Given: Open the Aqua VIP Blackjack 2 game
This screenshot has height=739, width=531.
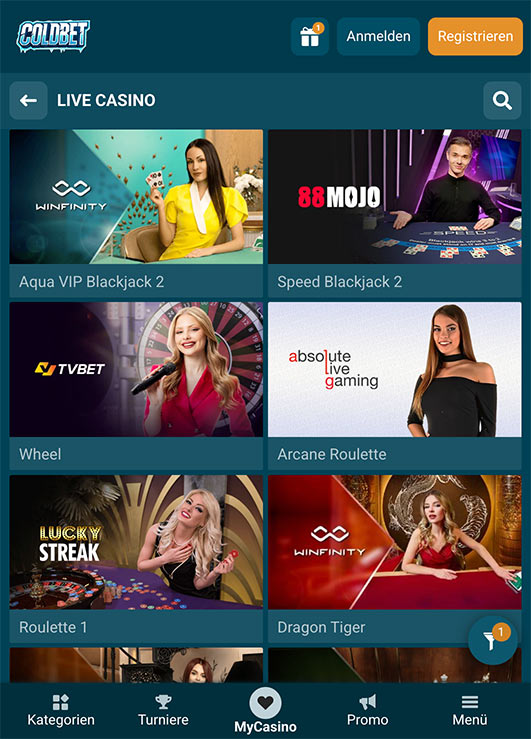Looking at the screenshot, I should pos(136,213).
